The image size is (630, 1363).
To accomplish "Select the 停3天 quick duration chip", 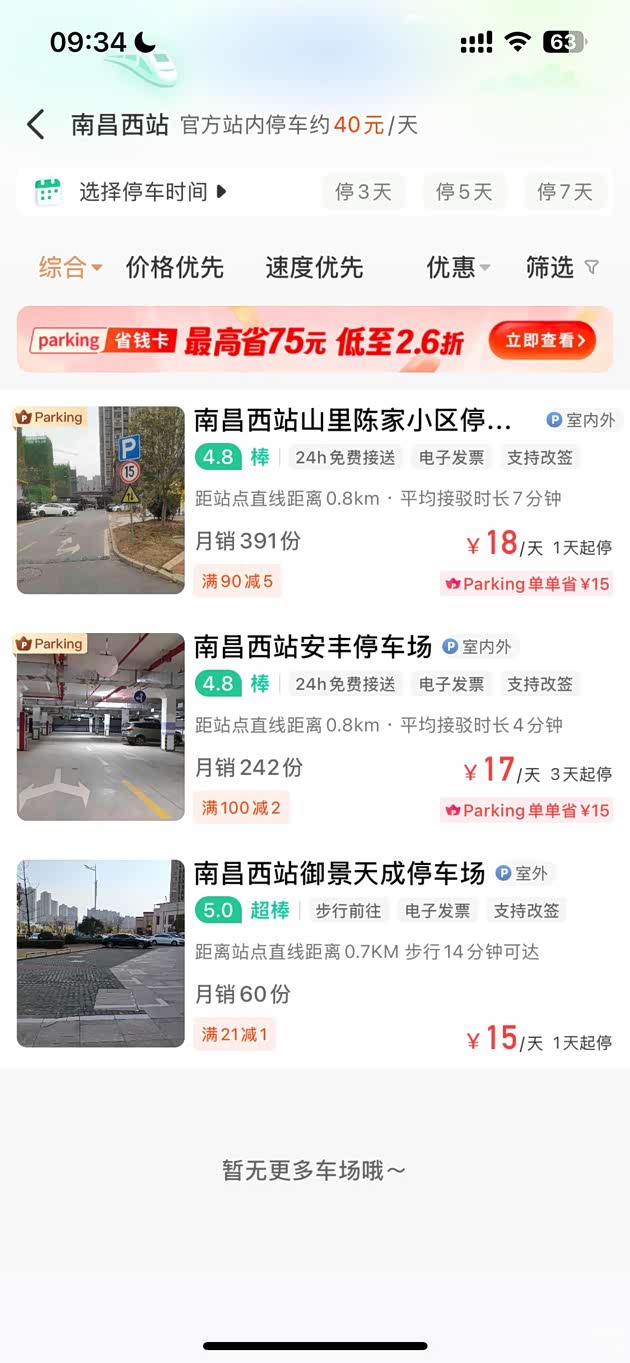I will 363,191.
